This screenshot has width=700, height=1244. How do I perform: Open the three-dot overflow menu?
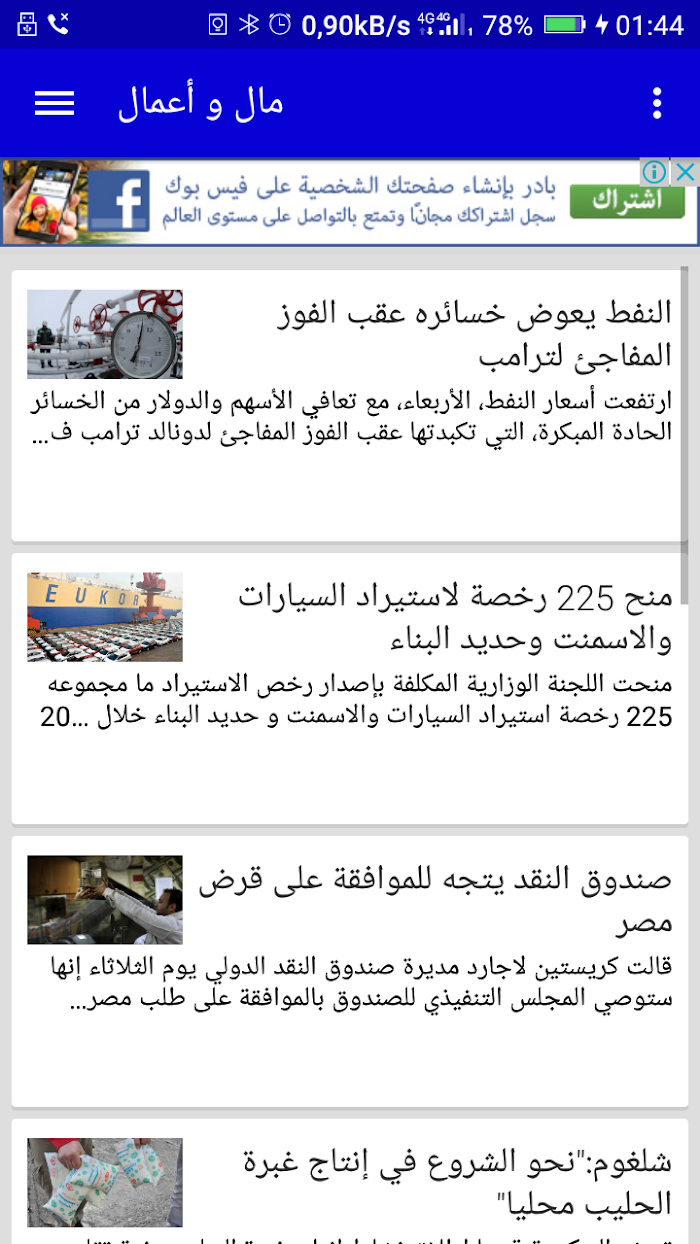tap(657, 103)
